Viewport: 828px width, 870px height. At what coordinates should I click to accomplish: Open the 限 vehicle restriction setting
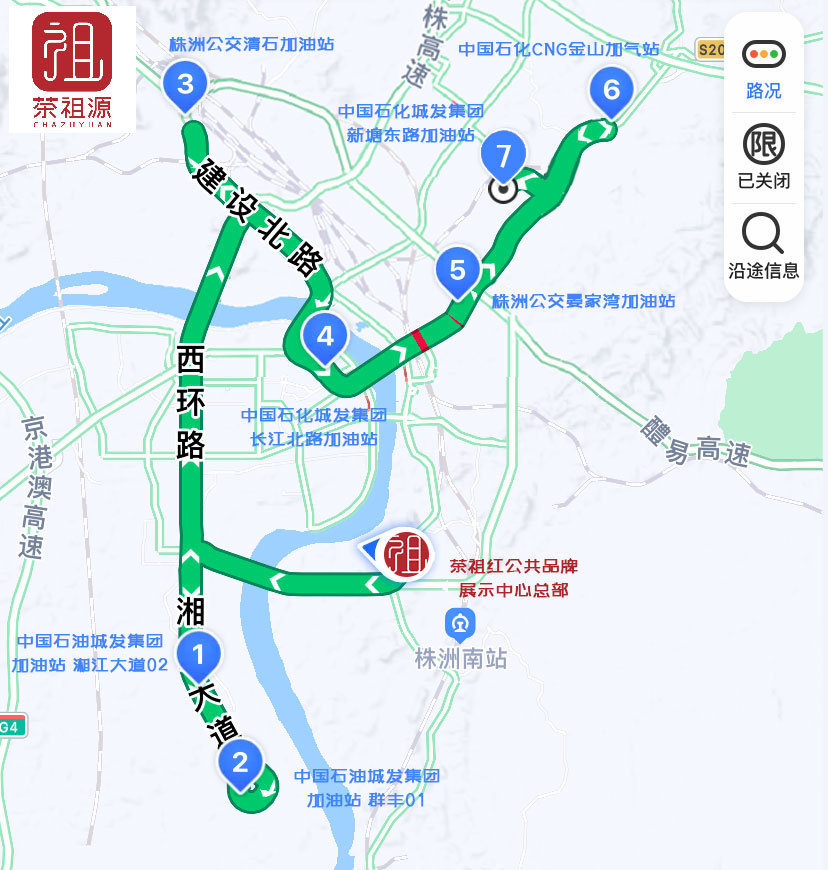pos(764,157)
